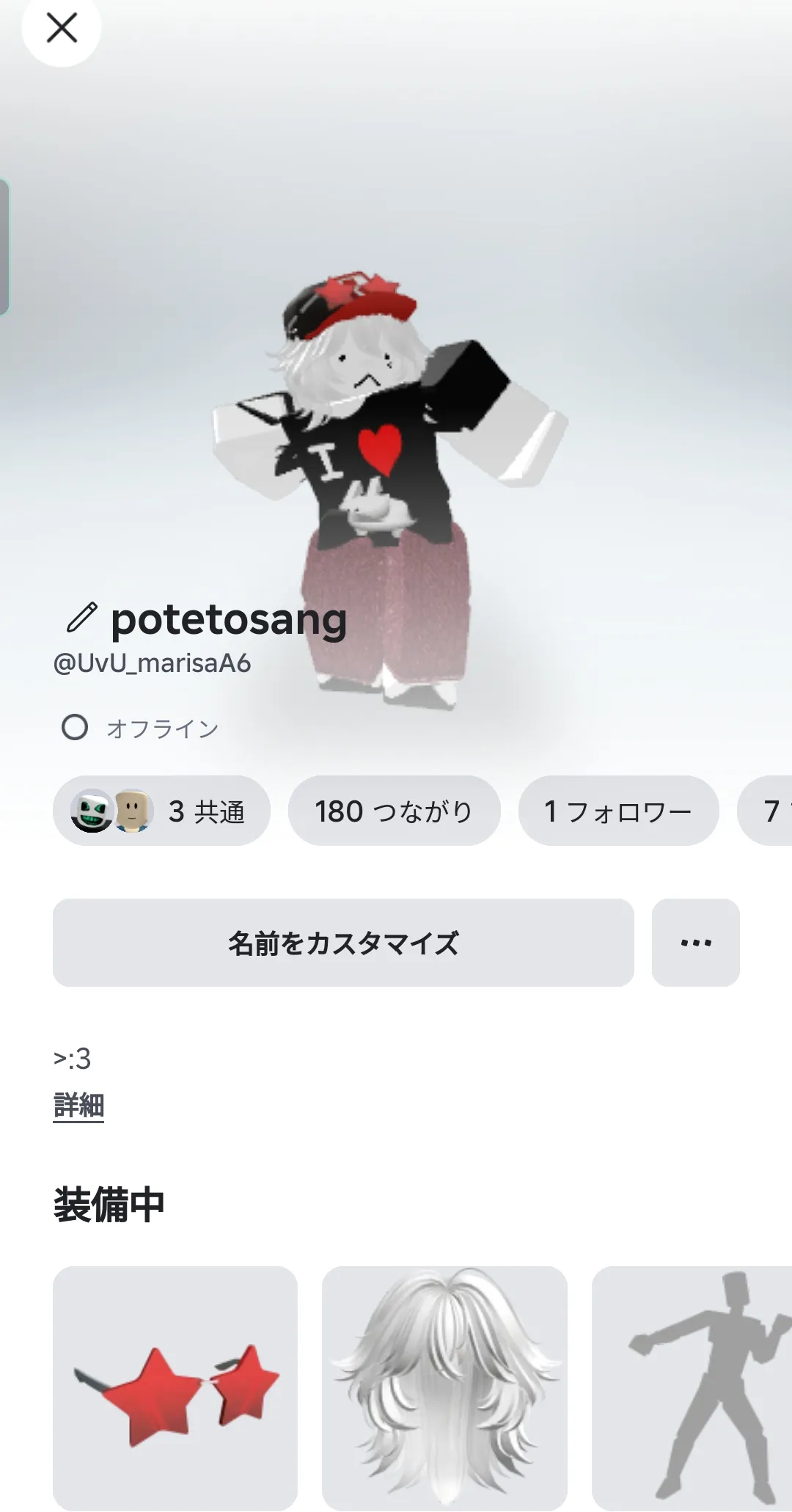This screenshot has width=792, height=1512.
Task: Open the 詳細 details link
Action: click(x=78, y=1105)
